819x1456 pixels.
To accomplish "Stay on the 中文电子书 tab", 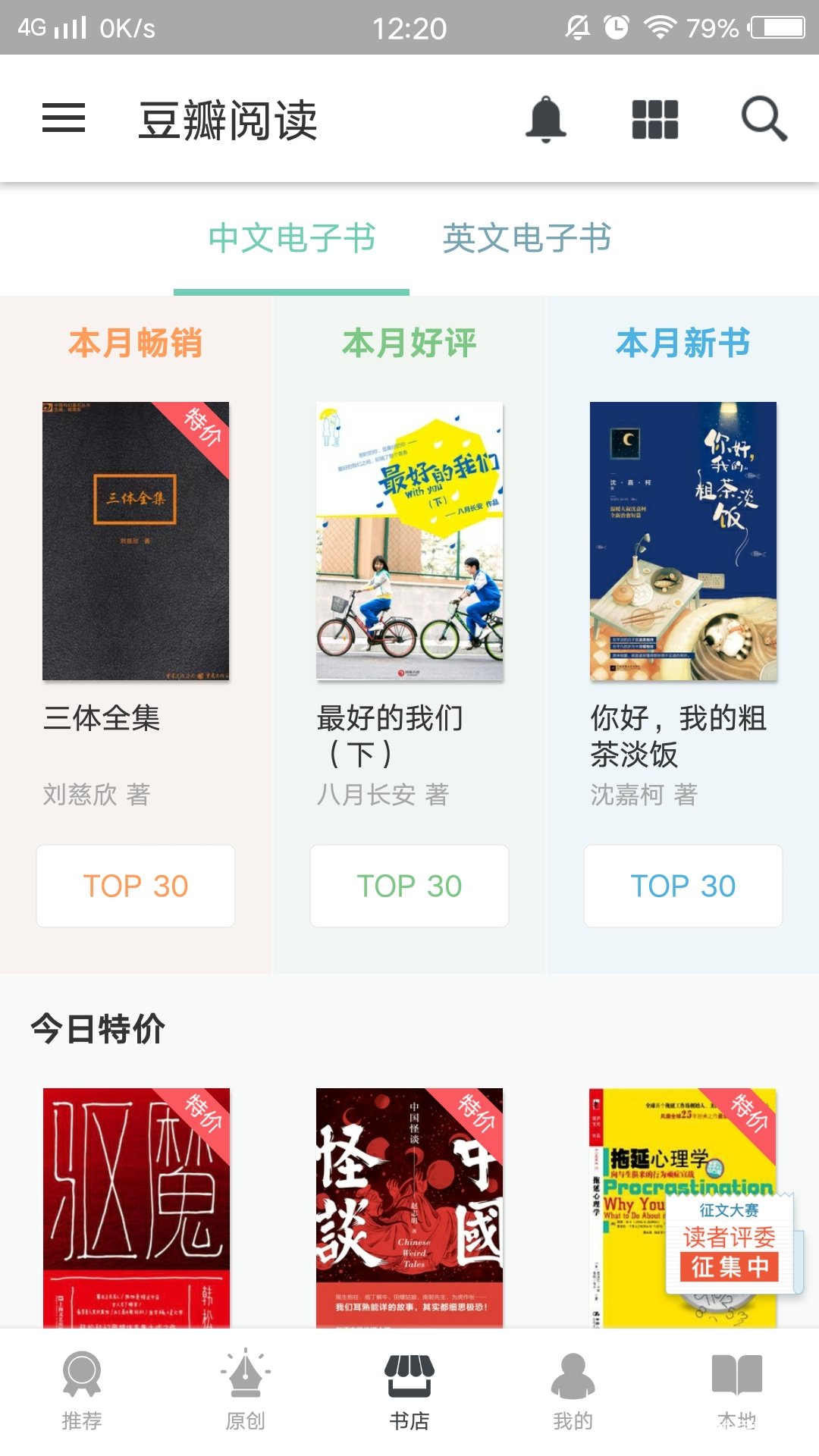I will 292,237.
